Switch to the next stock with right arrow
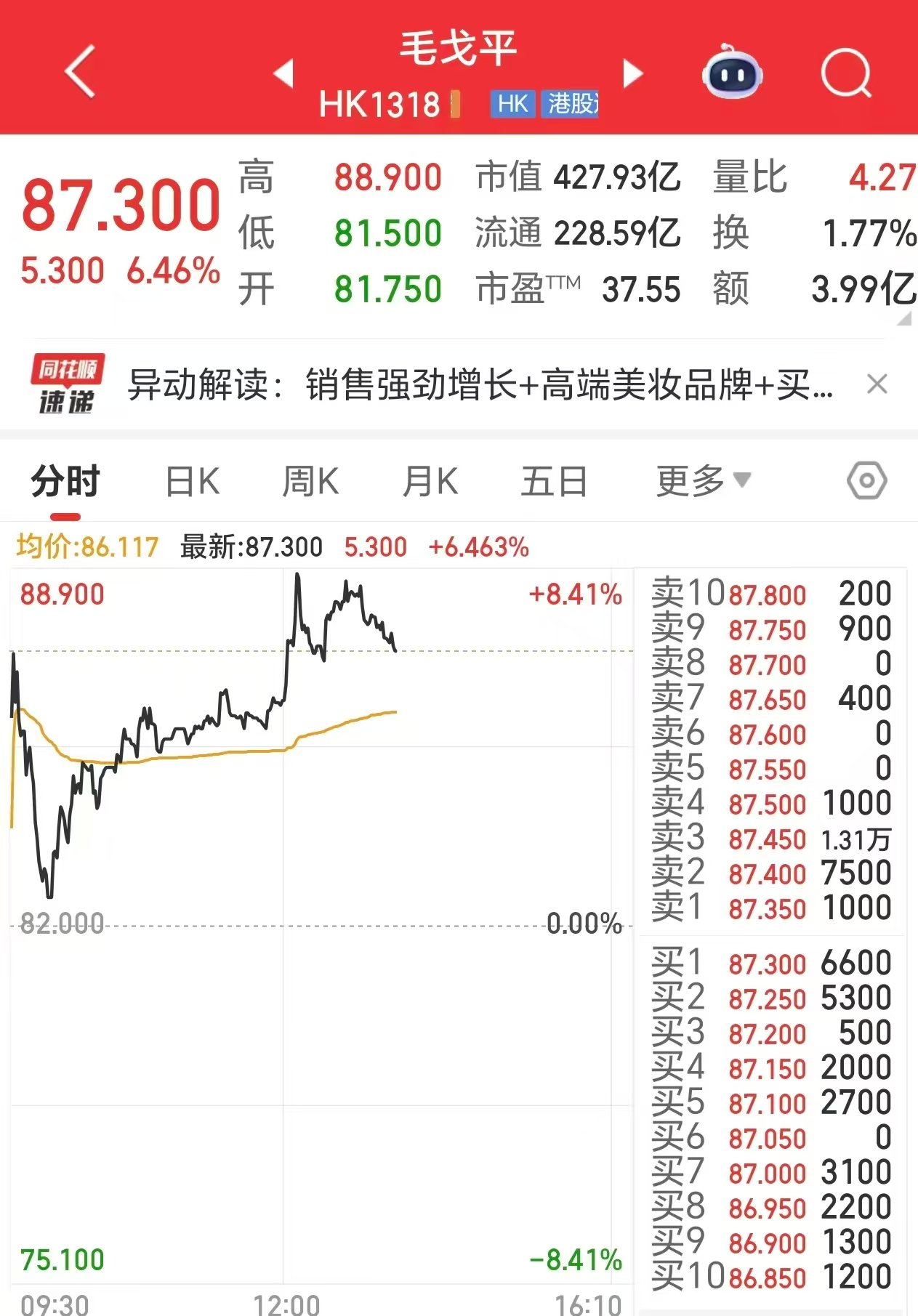The width and height of the screenshot is (918, 1316). [633, 73]
